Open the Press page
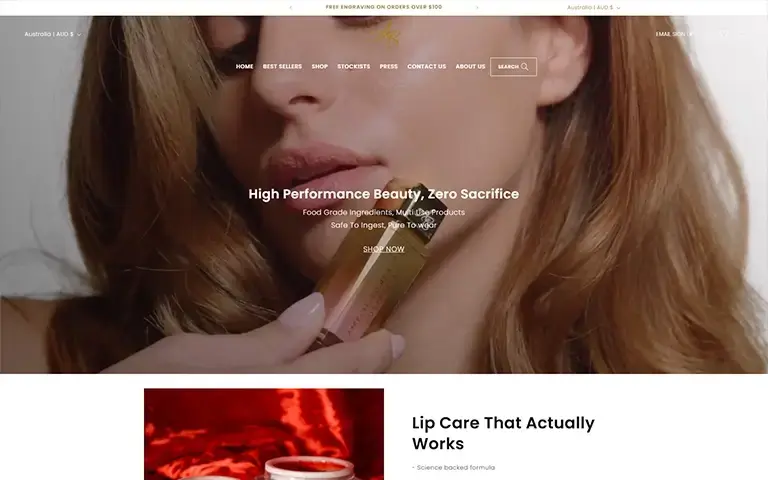Viewport: 768px width, 480px height. (388, 67)
